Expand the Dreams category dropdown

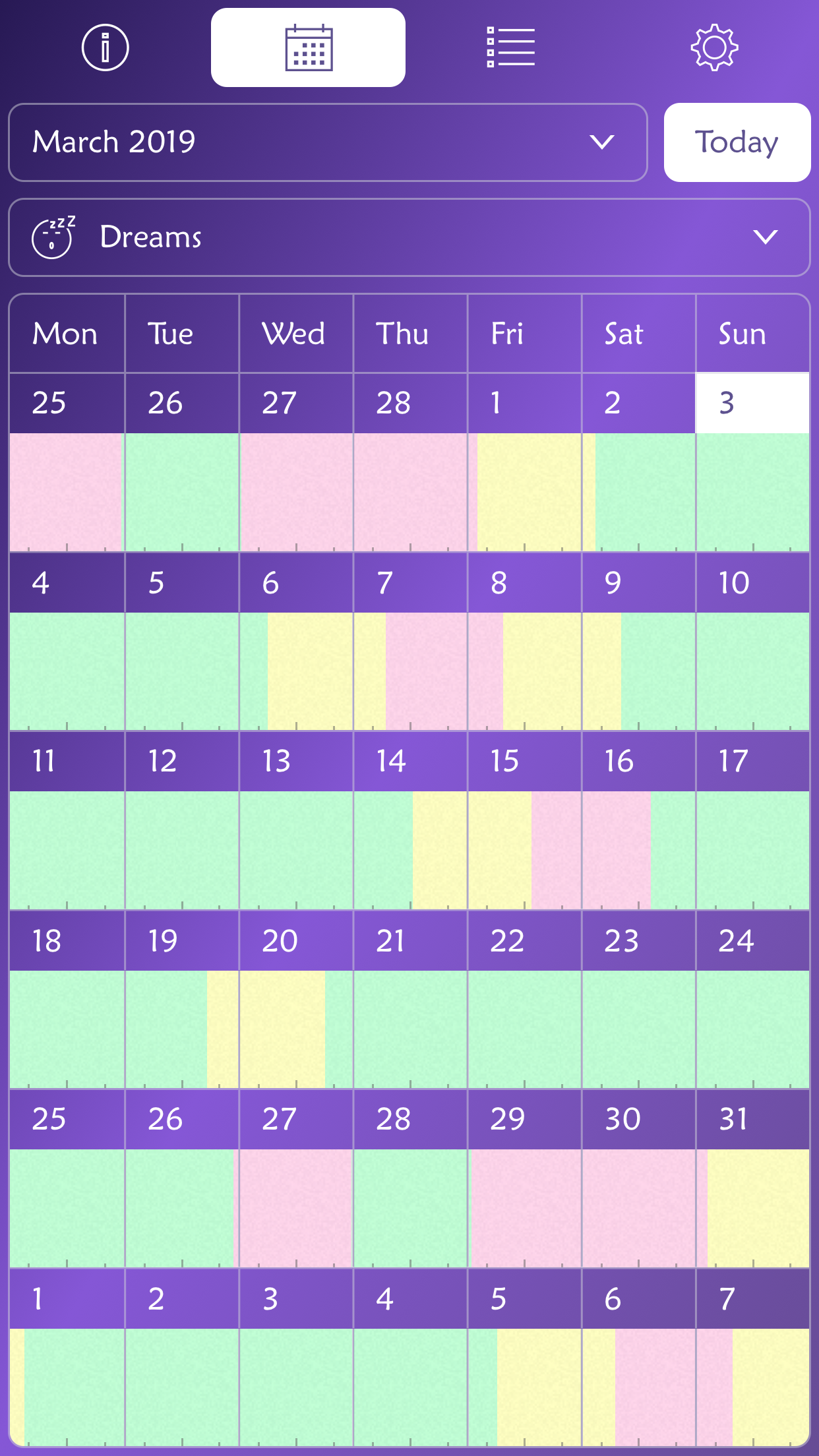pyautogui.click(x=409, y=237)
